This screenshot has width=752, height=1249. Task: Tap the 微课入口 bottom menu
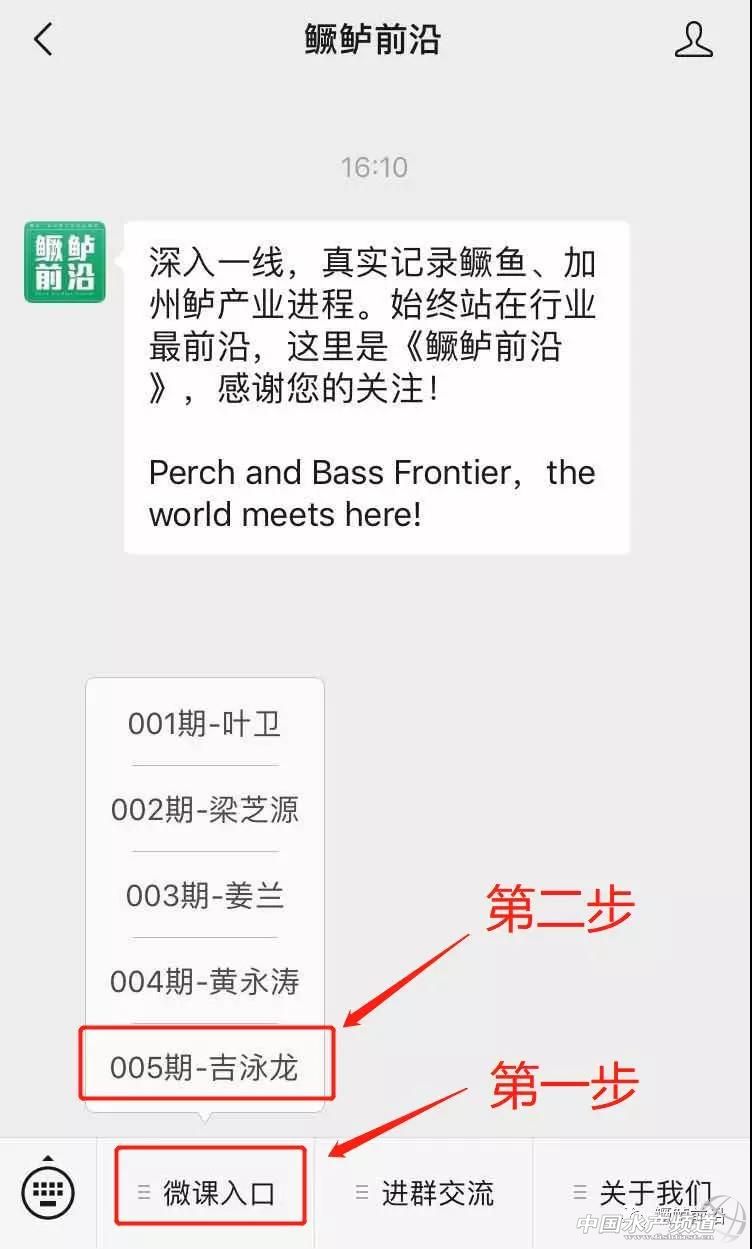click(208, 1192)
